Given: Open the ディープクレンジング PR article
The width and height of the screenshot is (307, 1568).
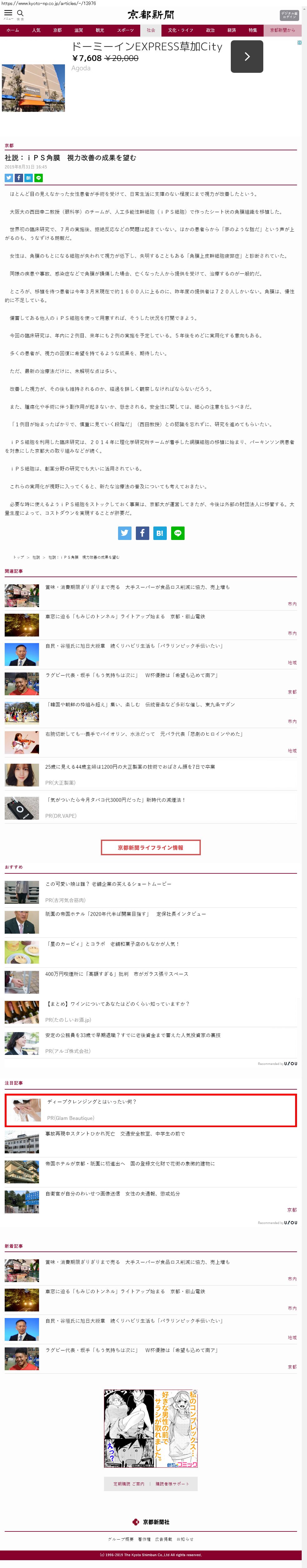Looking at the screenshot, I should [x=91, y=1102].
